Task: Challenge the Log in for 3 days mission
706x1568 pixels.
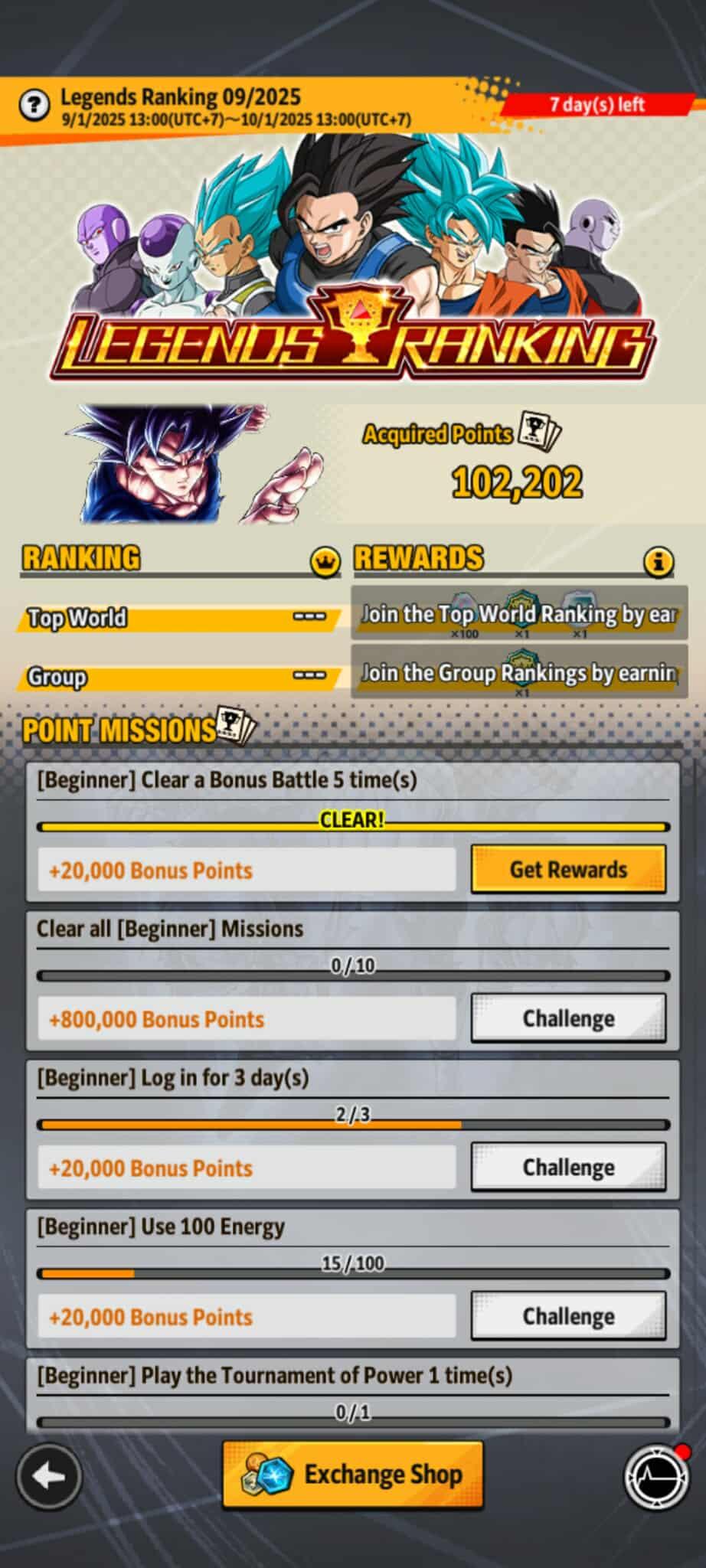Action: [567, 1167]
